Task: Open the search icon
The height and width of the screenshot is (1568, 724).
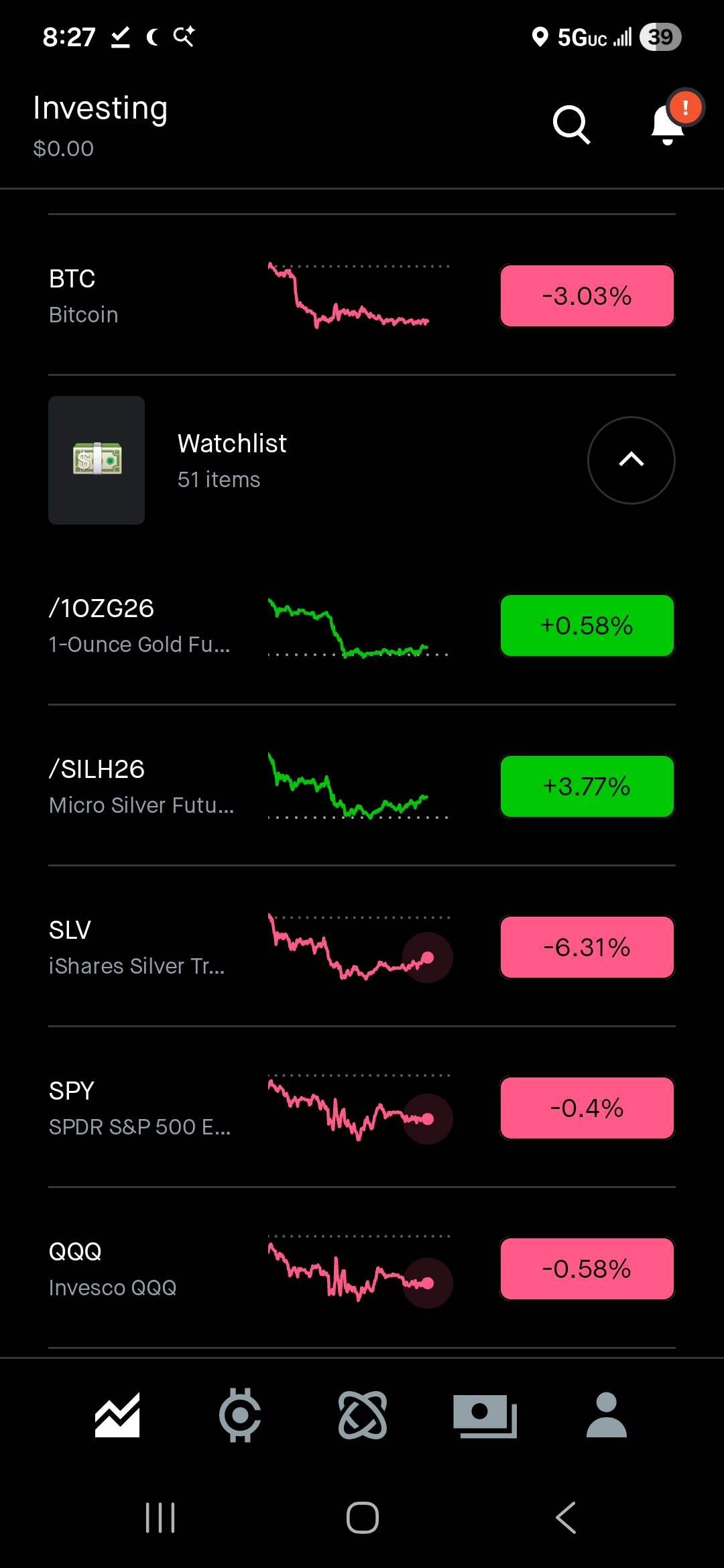Action: click(571, 125)
